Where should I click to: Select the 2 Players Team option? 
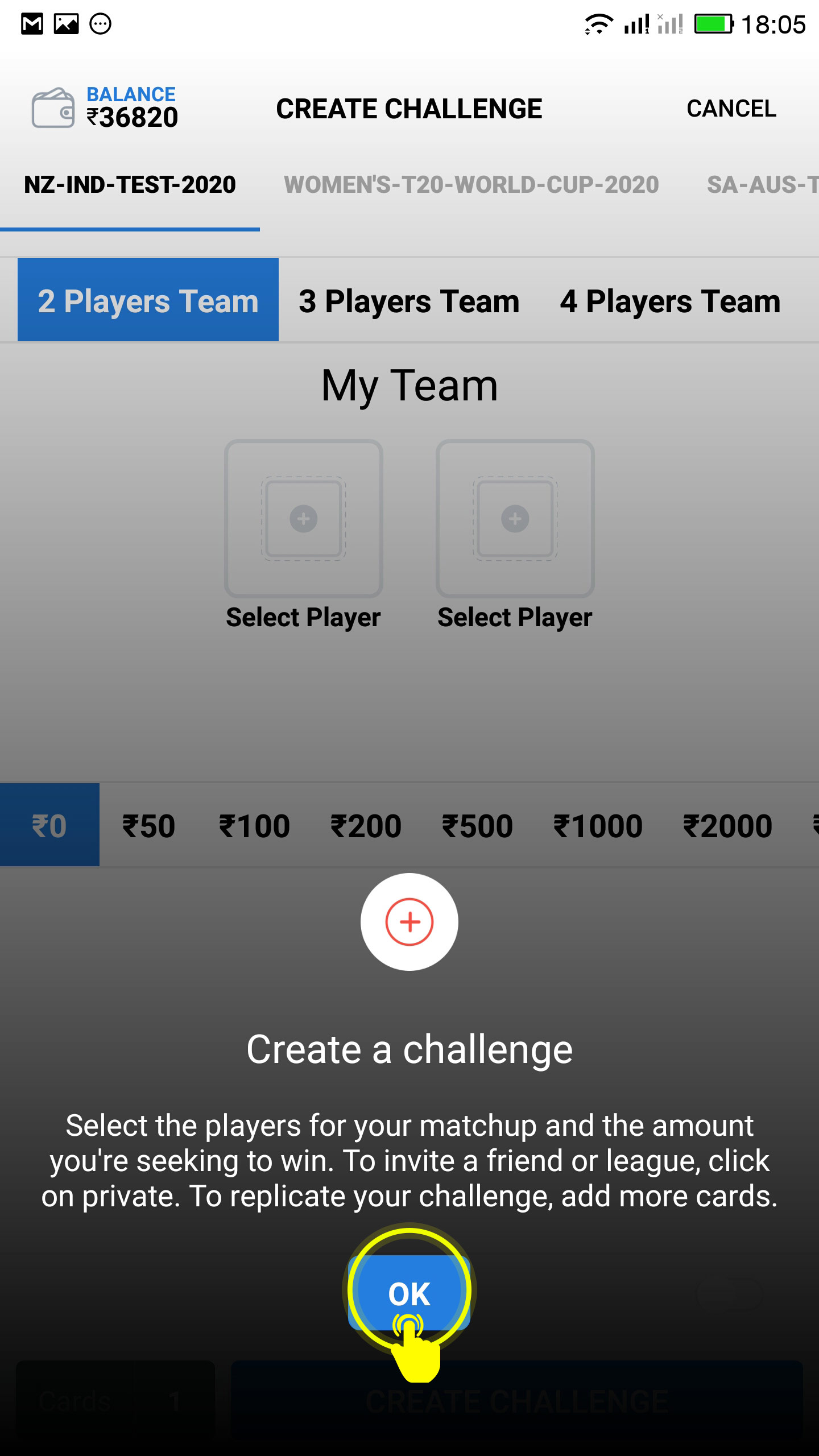point(148,300)
